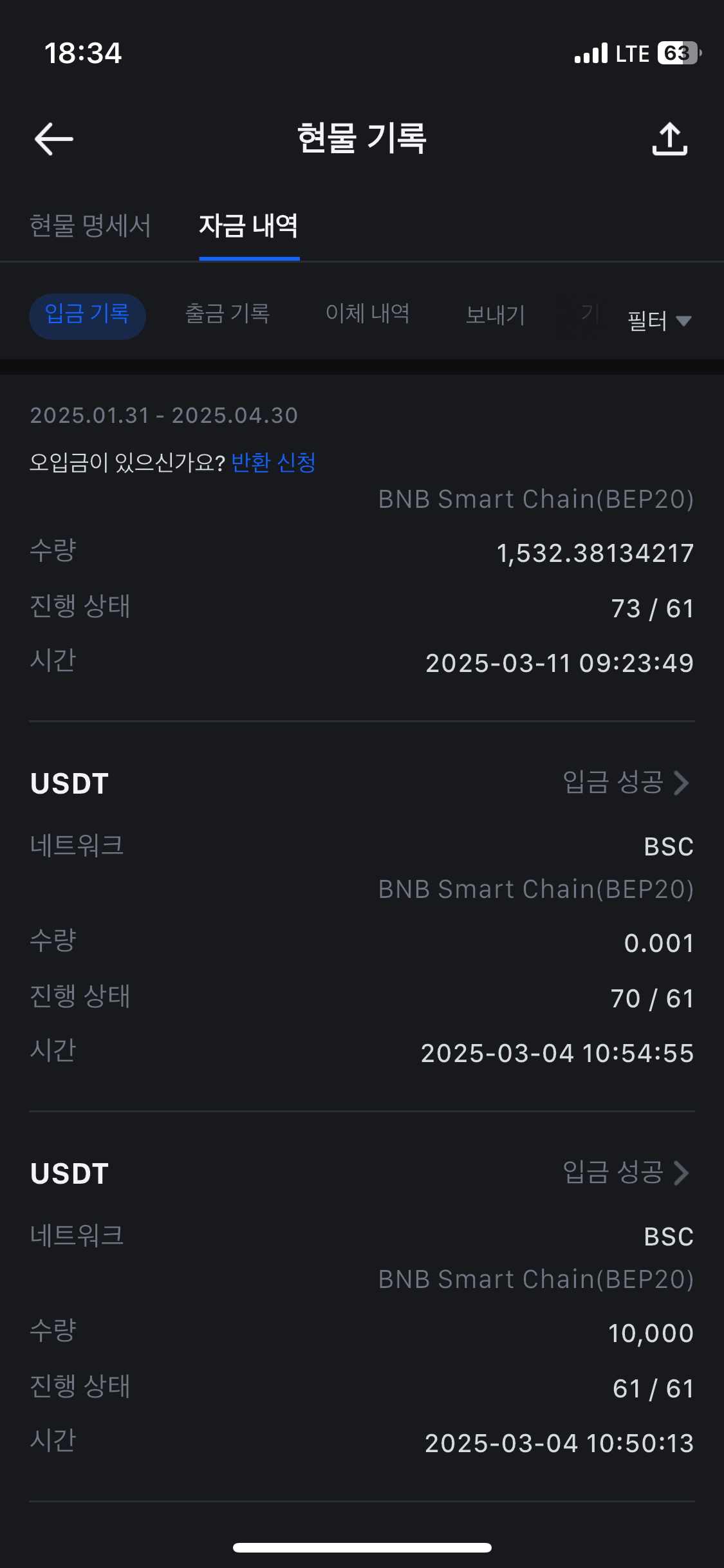Tap the 반환 신청 link
The image size is (724, 1568).
point(274,462)
